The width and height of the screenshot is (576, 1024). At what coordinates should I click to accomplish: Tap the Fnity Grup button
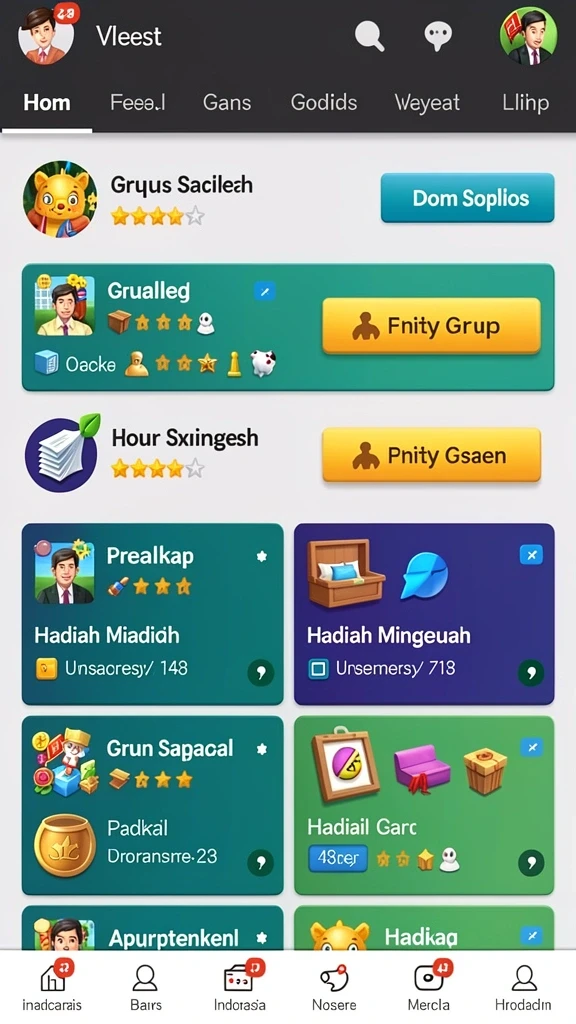tap(432, 326)
